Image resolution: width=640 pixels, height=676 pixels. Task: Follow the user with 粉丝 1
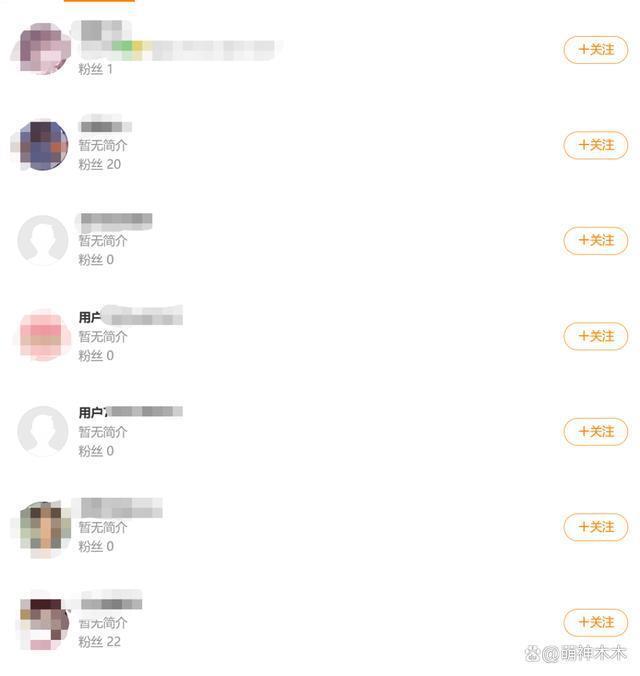click(x=596, y=49)
